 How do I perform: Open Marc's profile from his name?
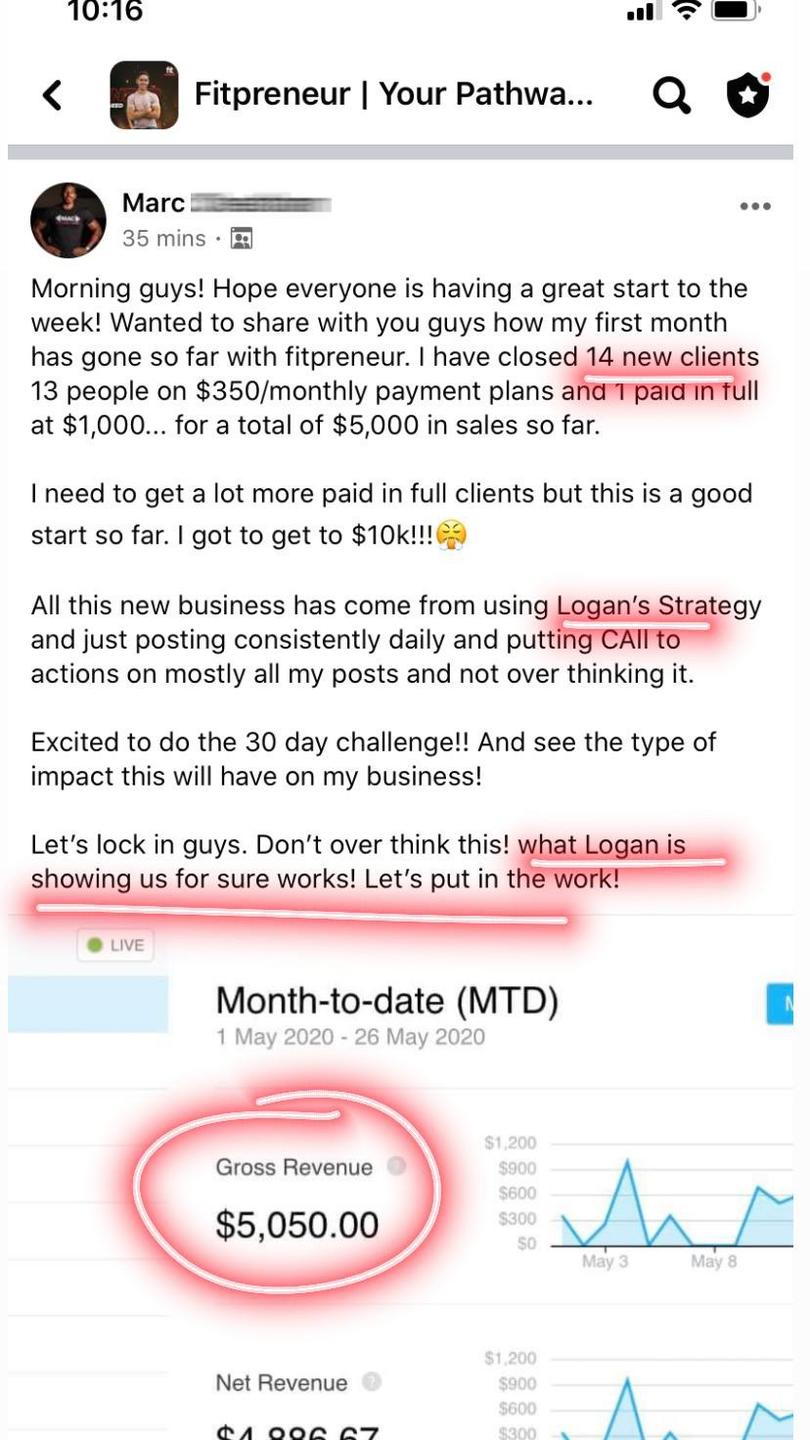tap(154, 204)
